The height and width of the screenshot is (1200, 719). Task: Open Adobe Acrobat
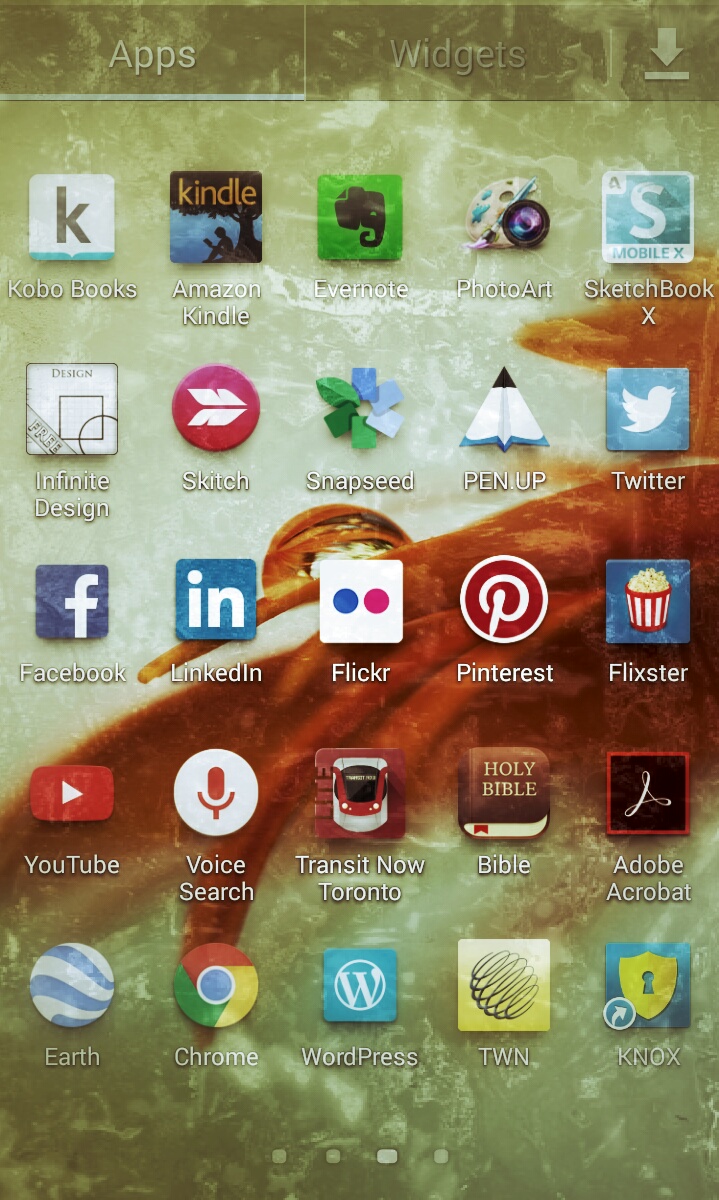(648, 793)
